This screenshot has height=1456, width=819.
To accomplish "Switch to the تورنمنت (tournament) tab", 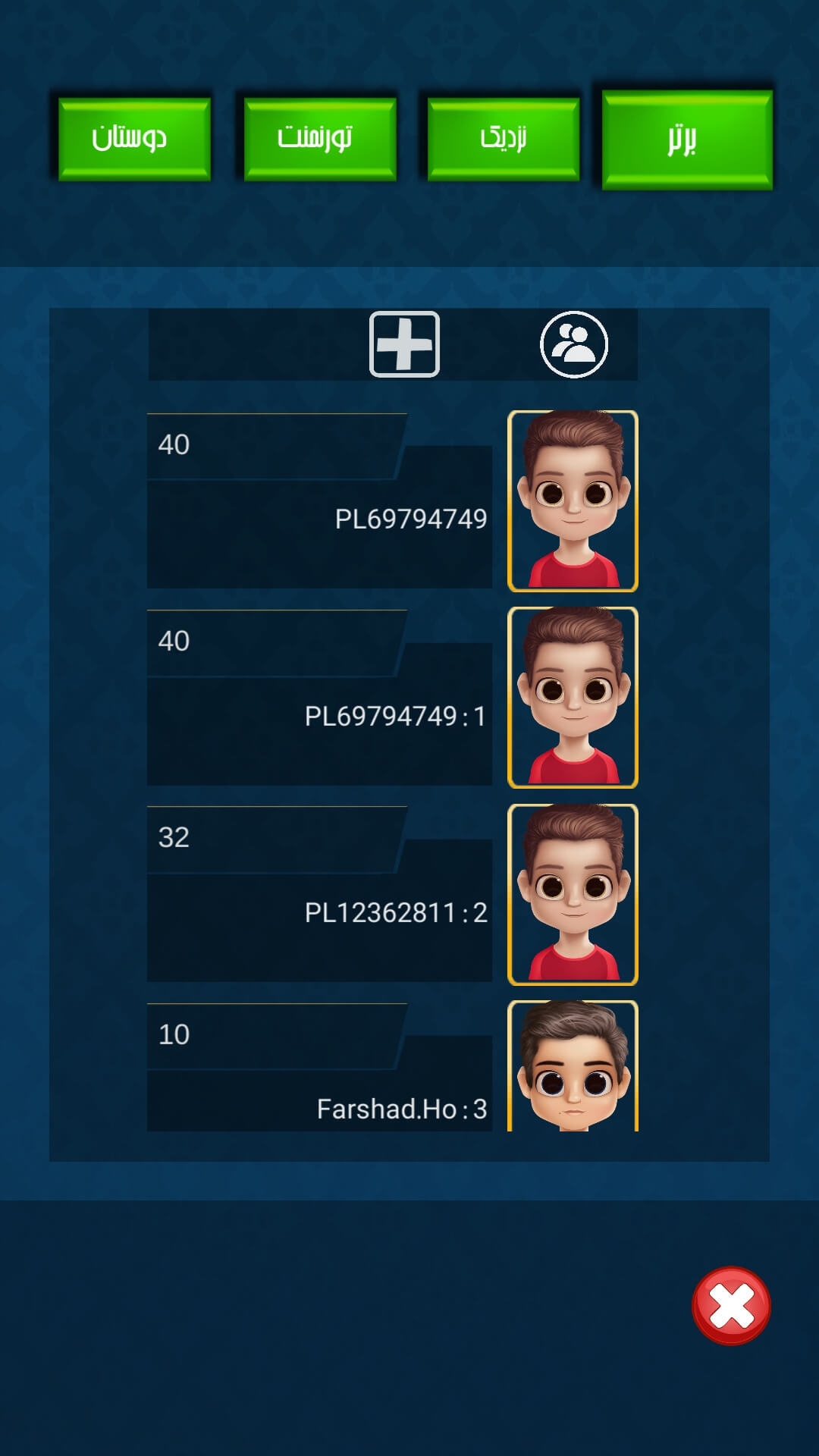I will tap(319, 138).
